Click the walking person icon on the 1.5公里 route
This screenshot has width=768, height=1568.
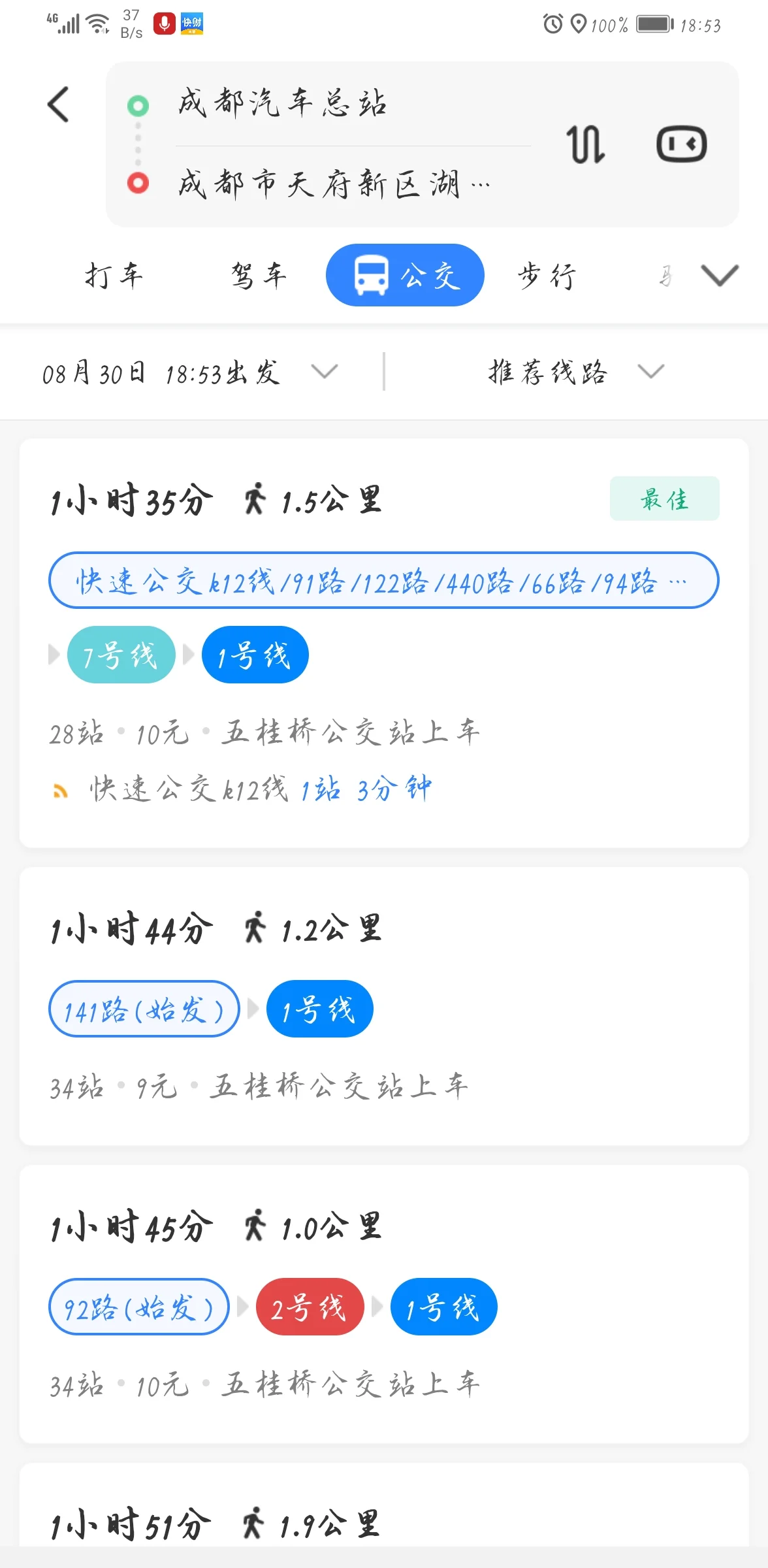[256, 498]
